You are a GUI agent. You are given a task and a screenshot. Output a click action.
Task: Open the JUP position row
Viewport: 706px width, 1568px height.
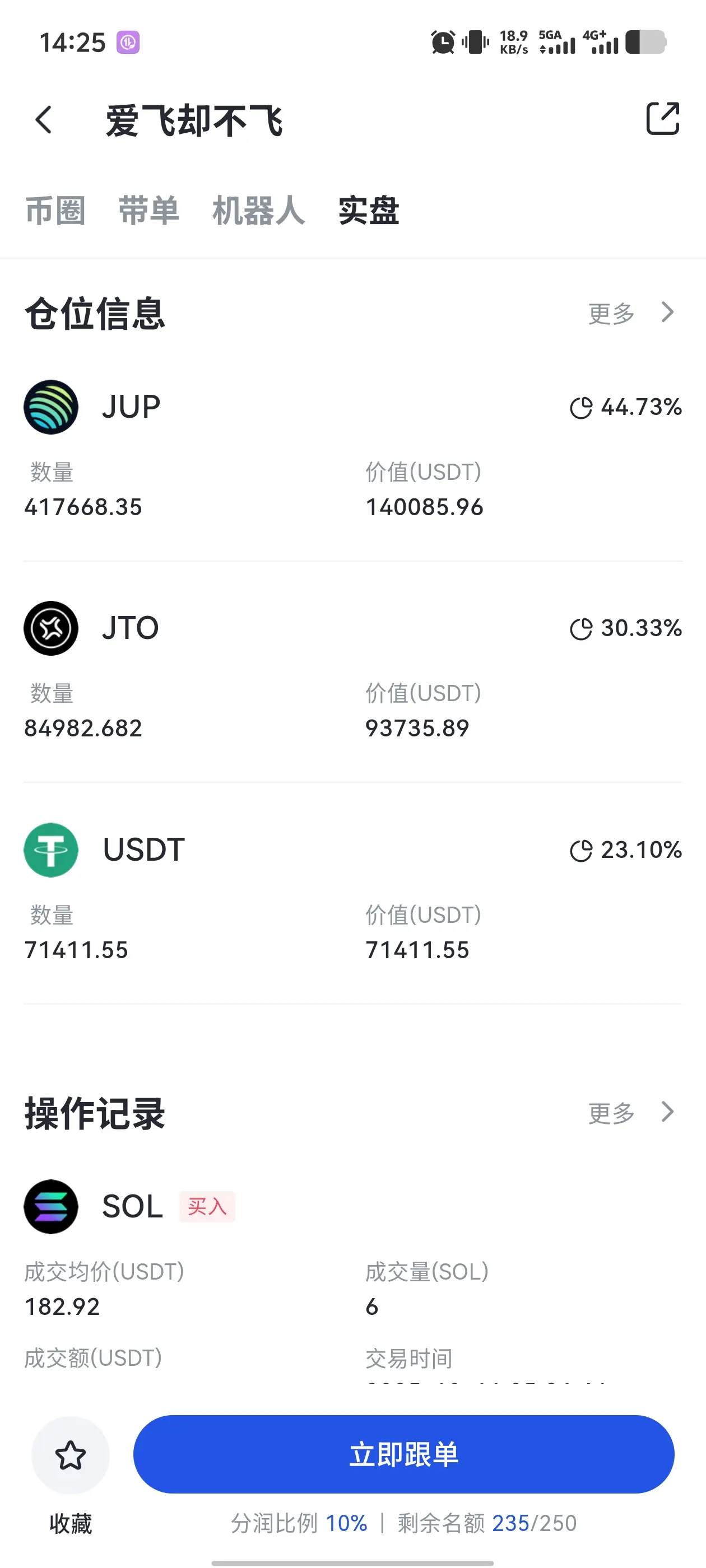(352, 450)
